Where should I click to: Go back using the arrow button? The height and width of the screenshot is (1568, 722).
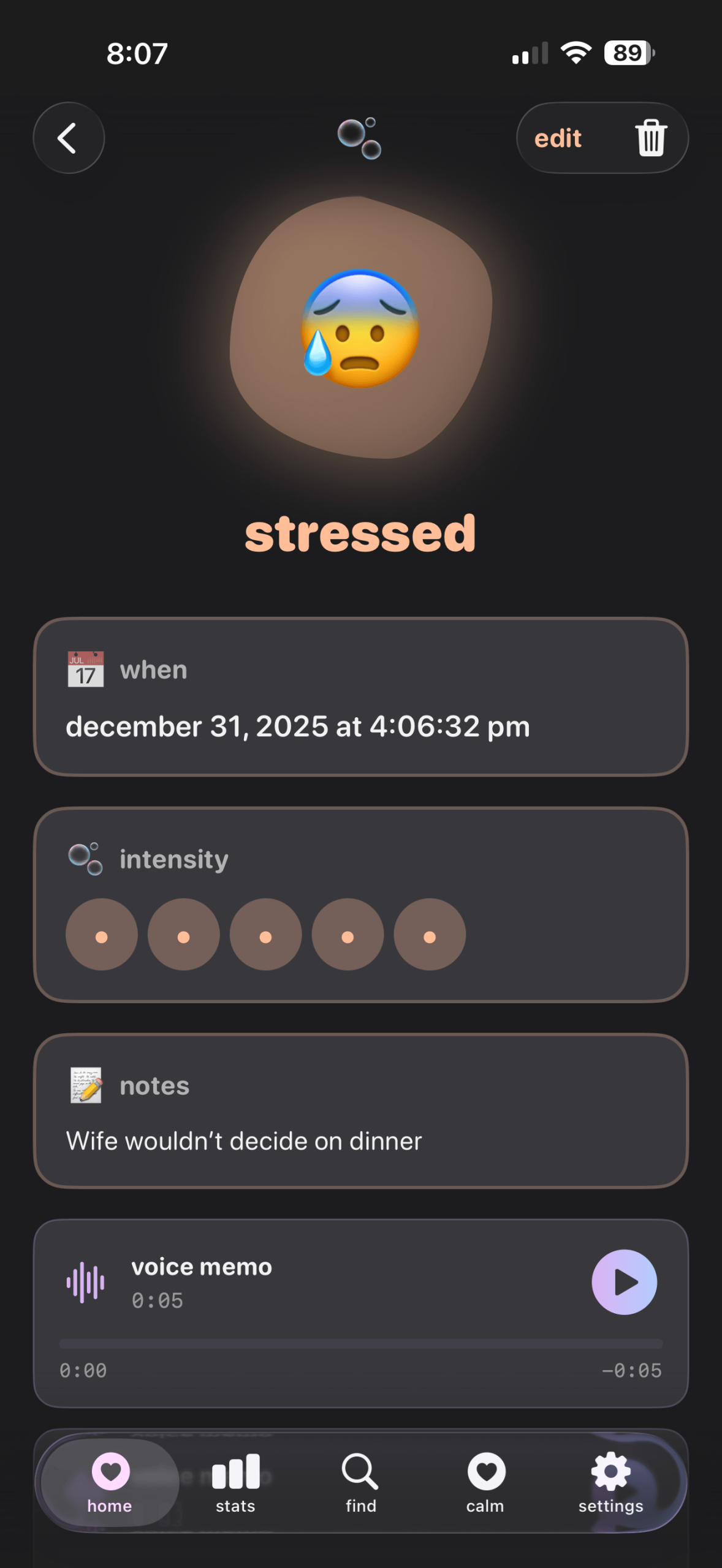click(x=68, y=138)
